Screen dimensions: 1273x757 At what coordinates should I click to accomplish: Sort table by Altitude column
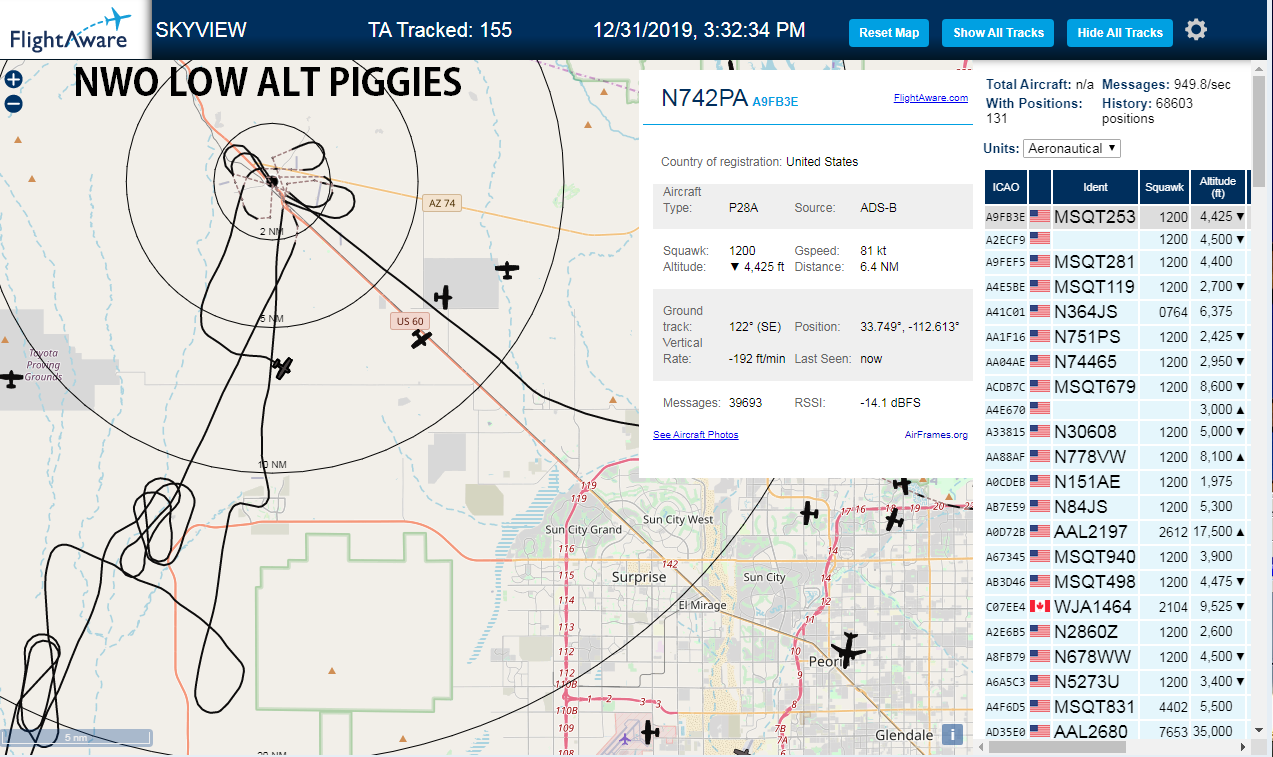point(1218,187)
